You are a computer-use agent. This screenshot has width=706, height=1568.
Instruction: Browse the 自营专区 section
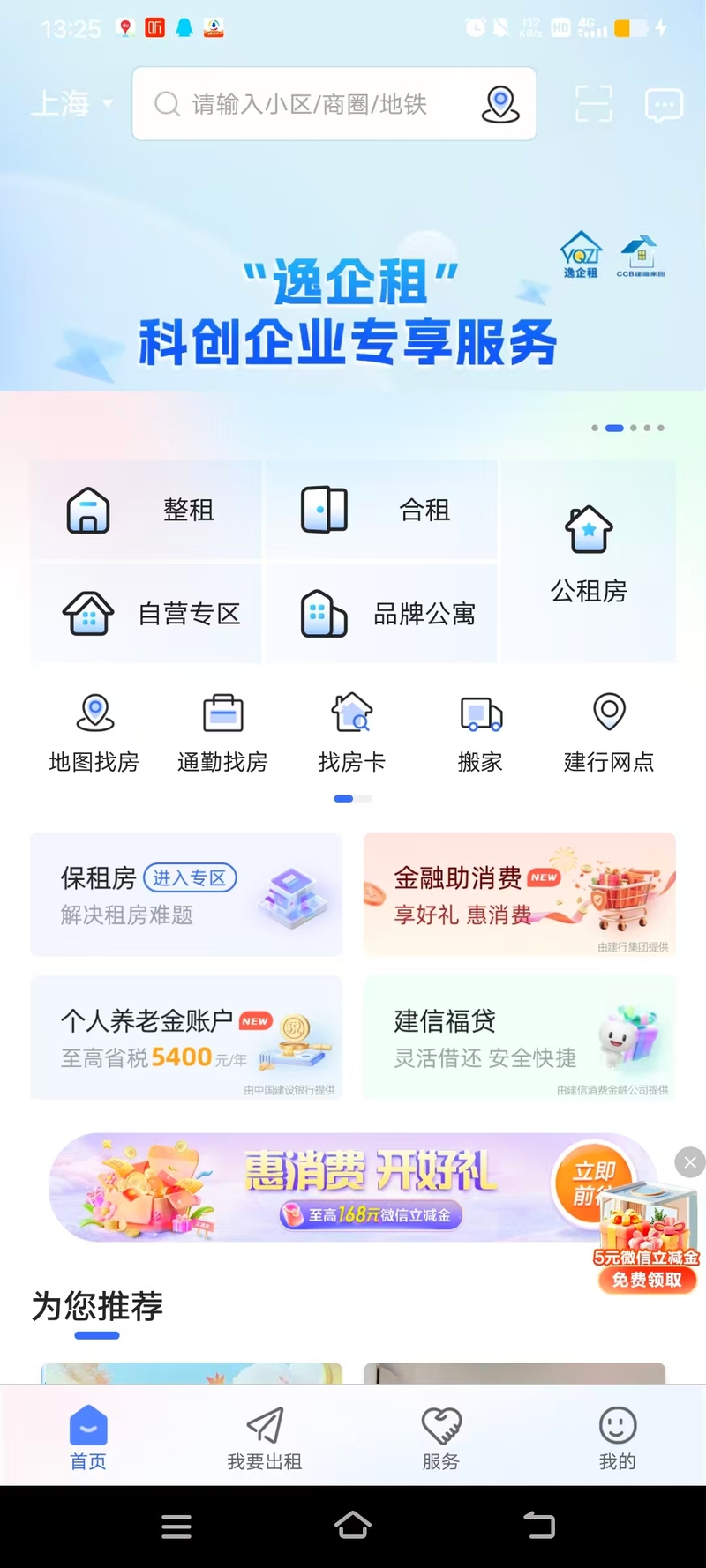click(146, 614)
